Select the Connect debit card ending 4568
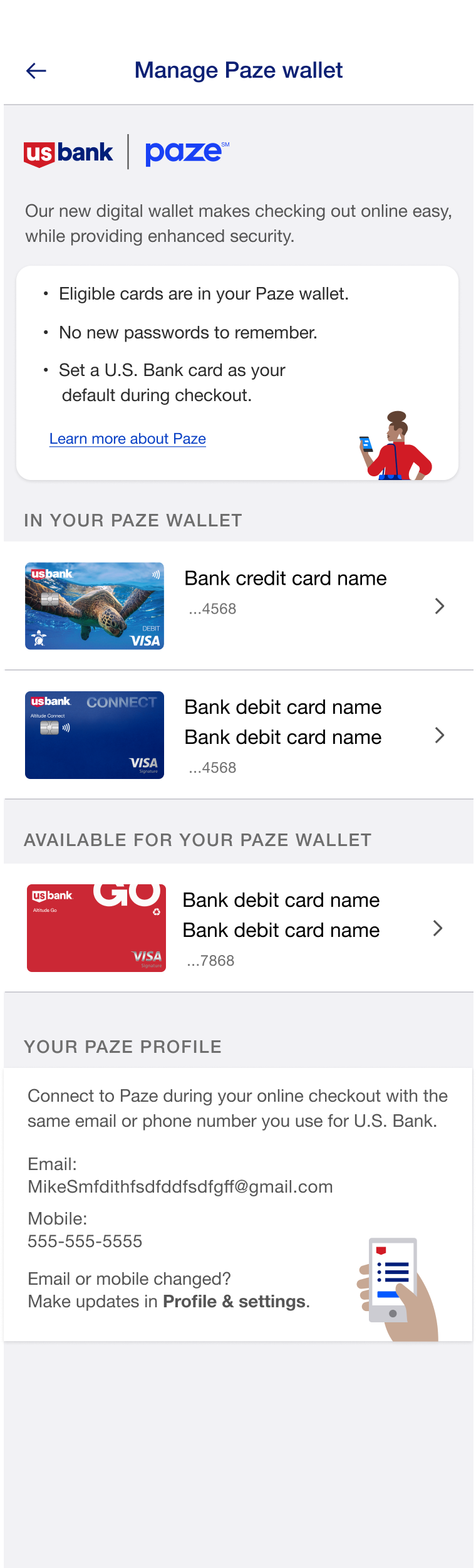Screen dimensions: 476x1568 tap(238, 735)
